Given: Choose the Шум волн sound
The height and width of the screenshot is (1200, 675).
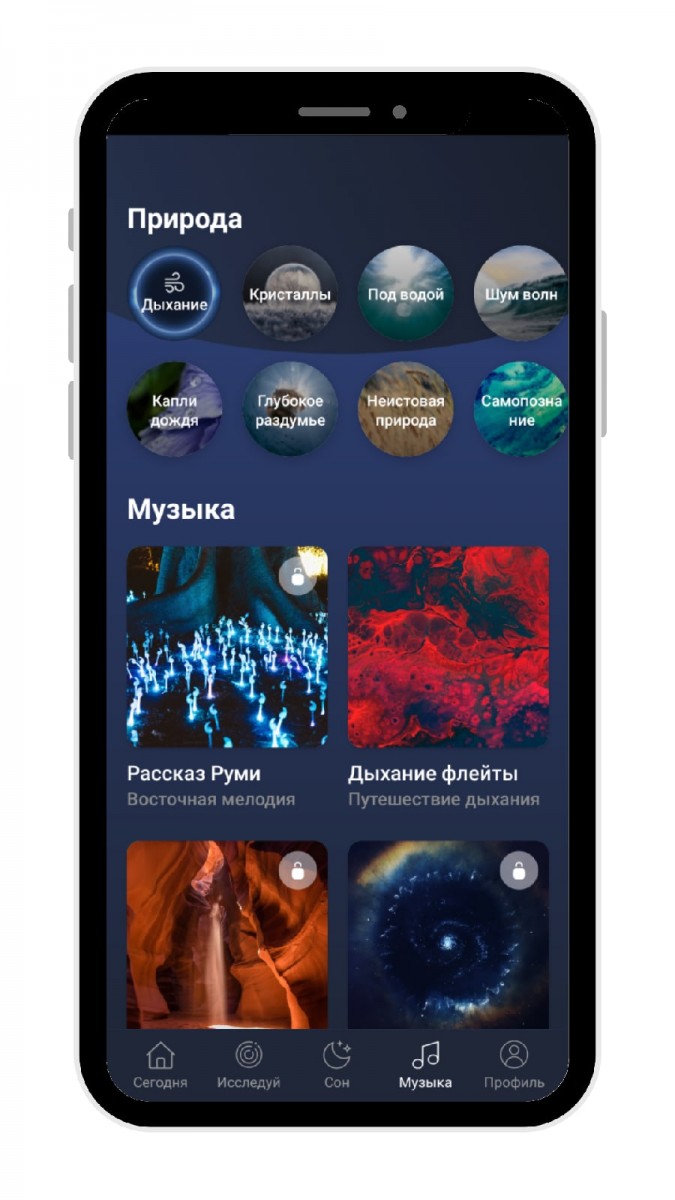Looking at the screenshot, I should (520, 293).
